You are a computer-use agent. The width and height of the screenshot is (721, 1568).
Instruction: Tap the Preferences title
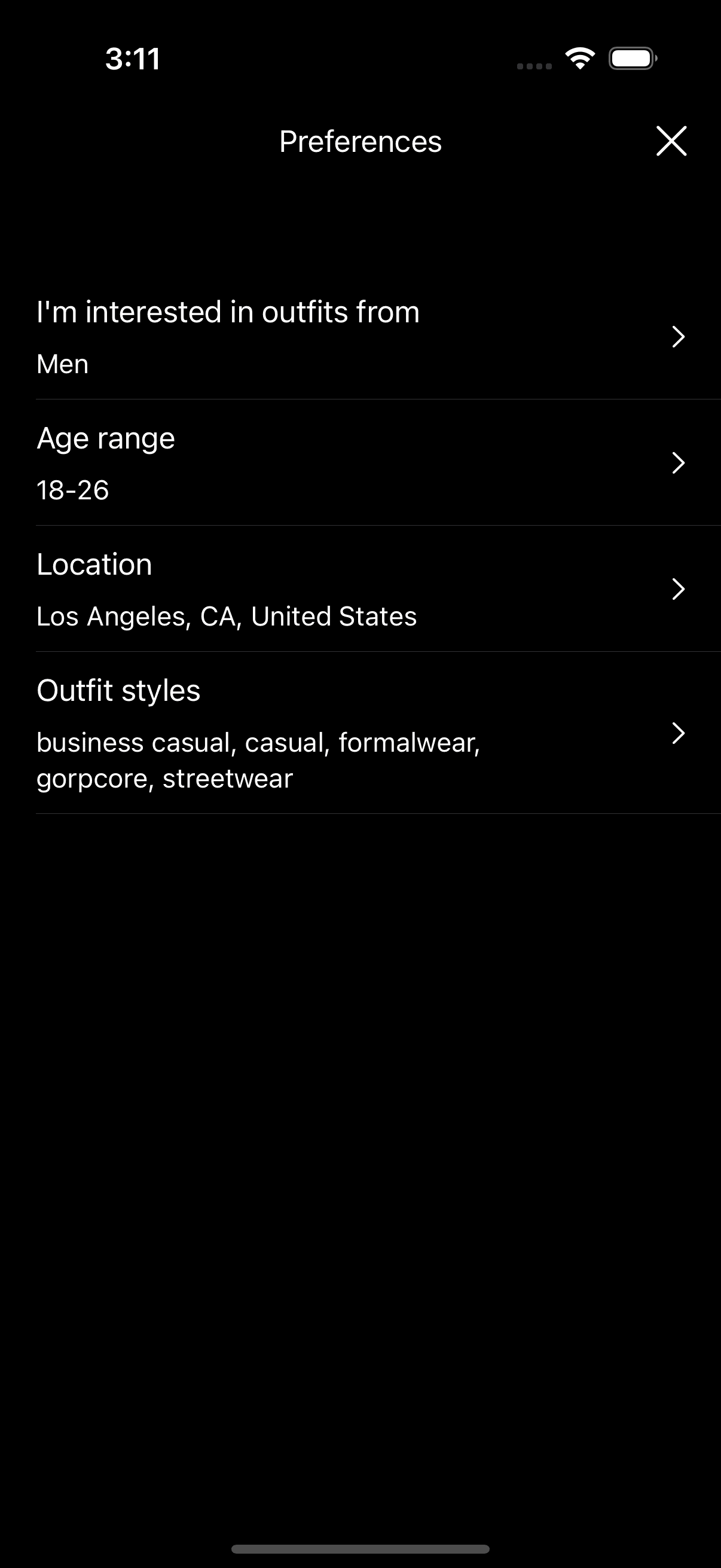point(360,141)
